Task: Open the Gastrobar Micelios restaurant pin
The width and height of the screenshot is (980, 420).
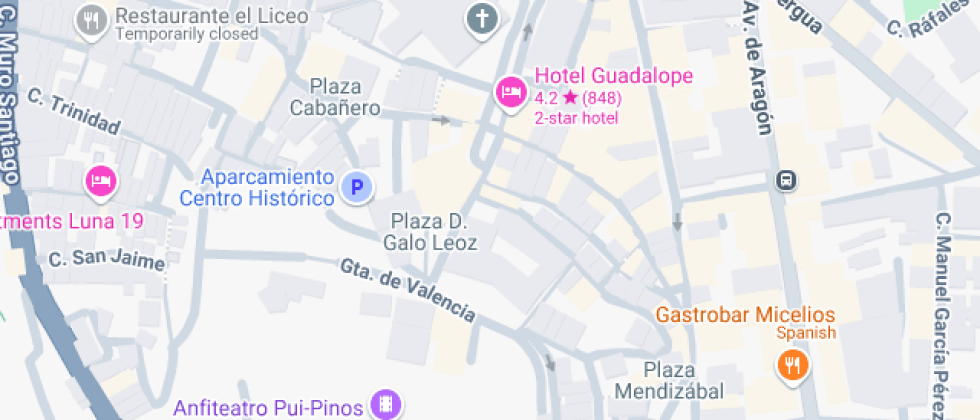Action: (x=794, y=363)
